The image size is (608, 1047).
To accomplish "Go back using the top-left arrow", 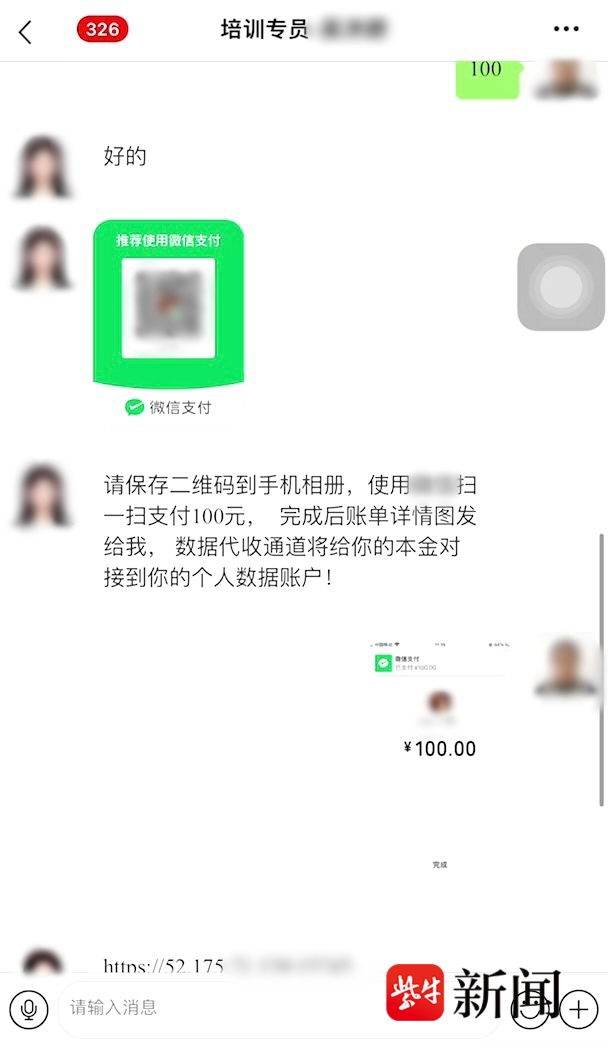I will (25, 32).
